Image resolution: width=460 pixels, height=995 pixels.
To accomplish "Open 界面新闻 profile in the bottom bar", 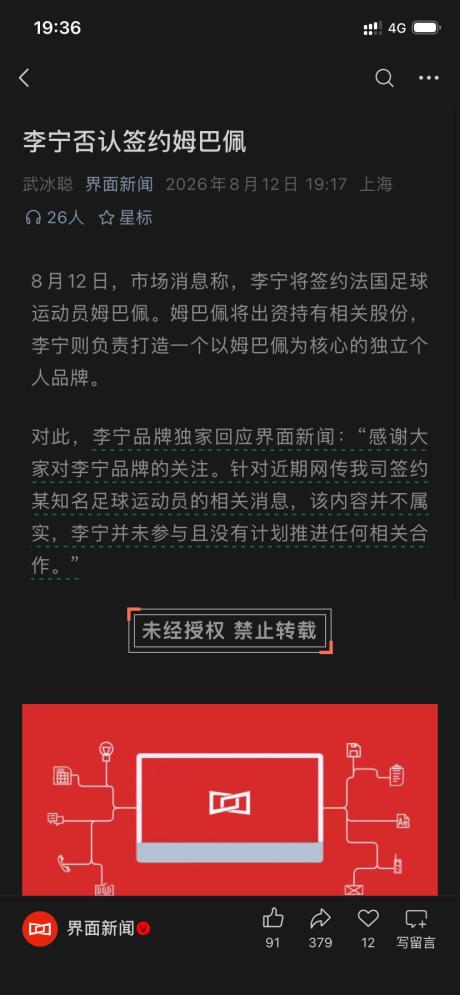I will tap(87, 929).
